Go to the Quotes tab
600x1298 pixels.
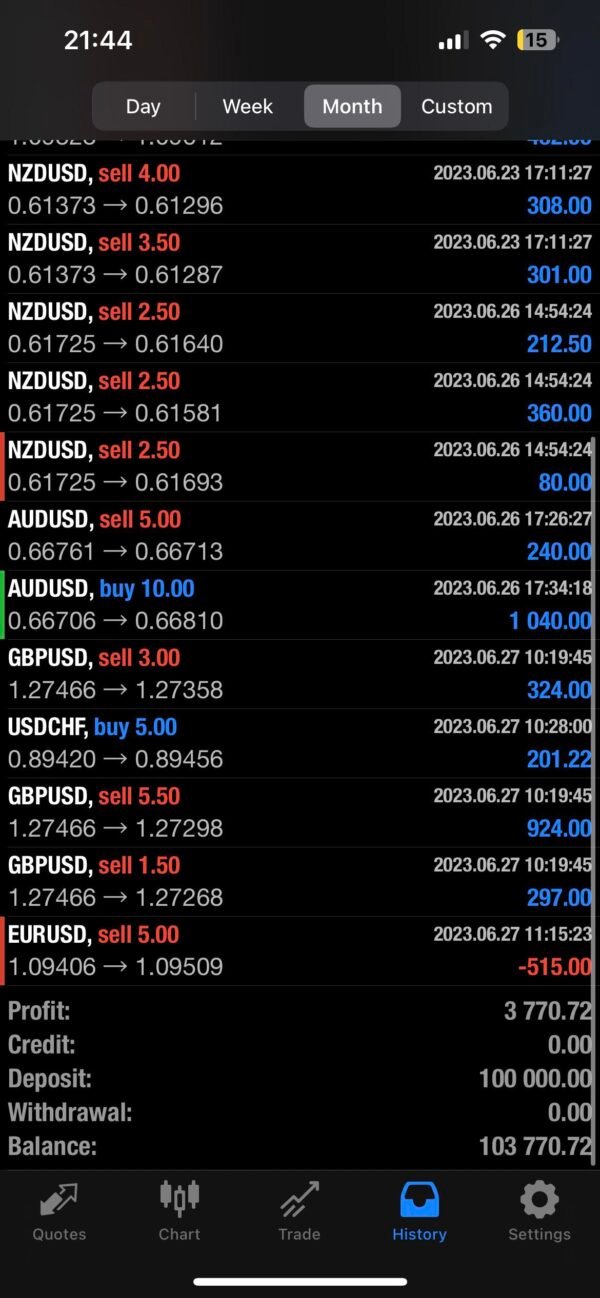point(59,1211)
